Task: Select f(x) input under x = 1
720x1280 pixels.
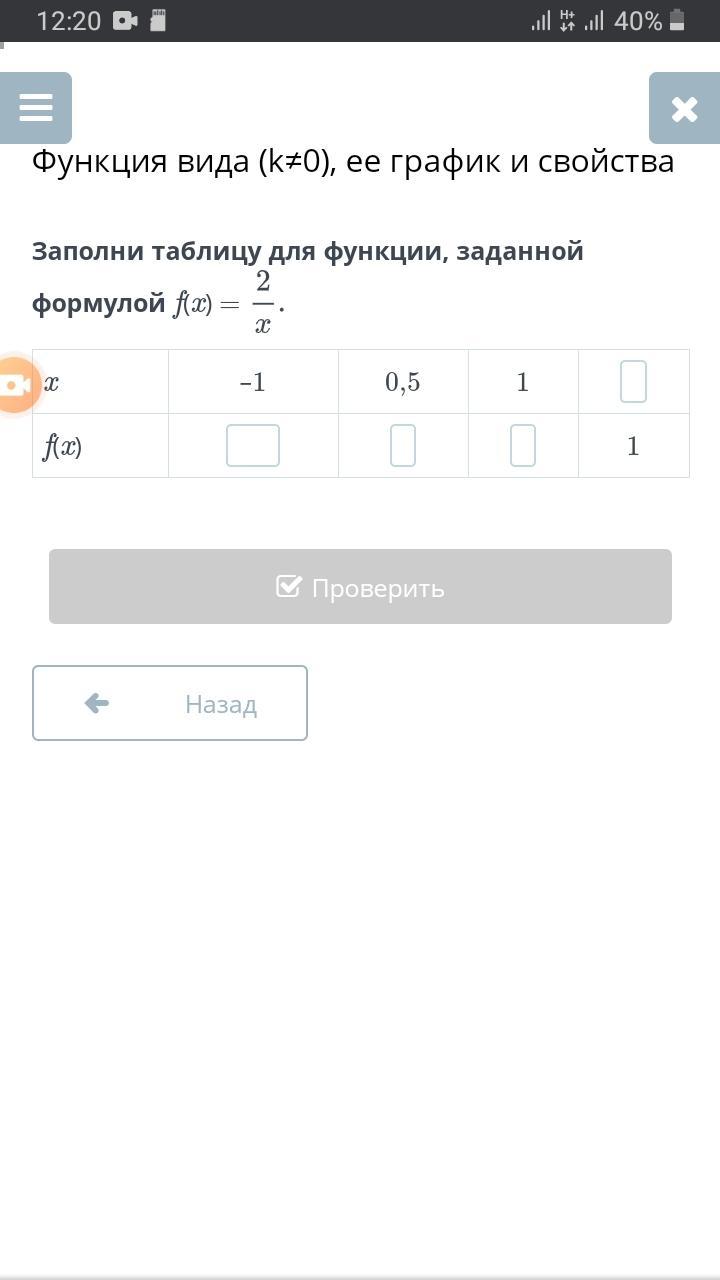Action: [x=523, y=446]
